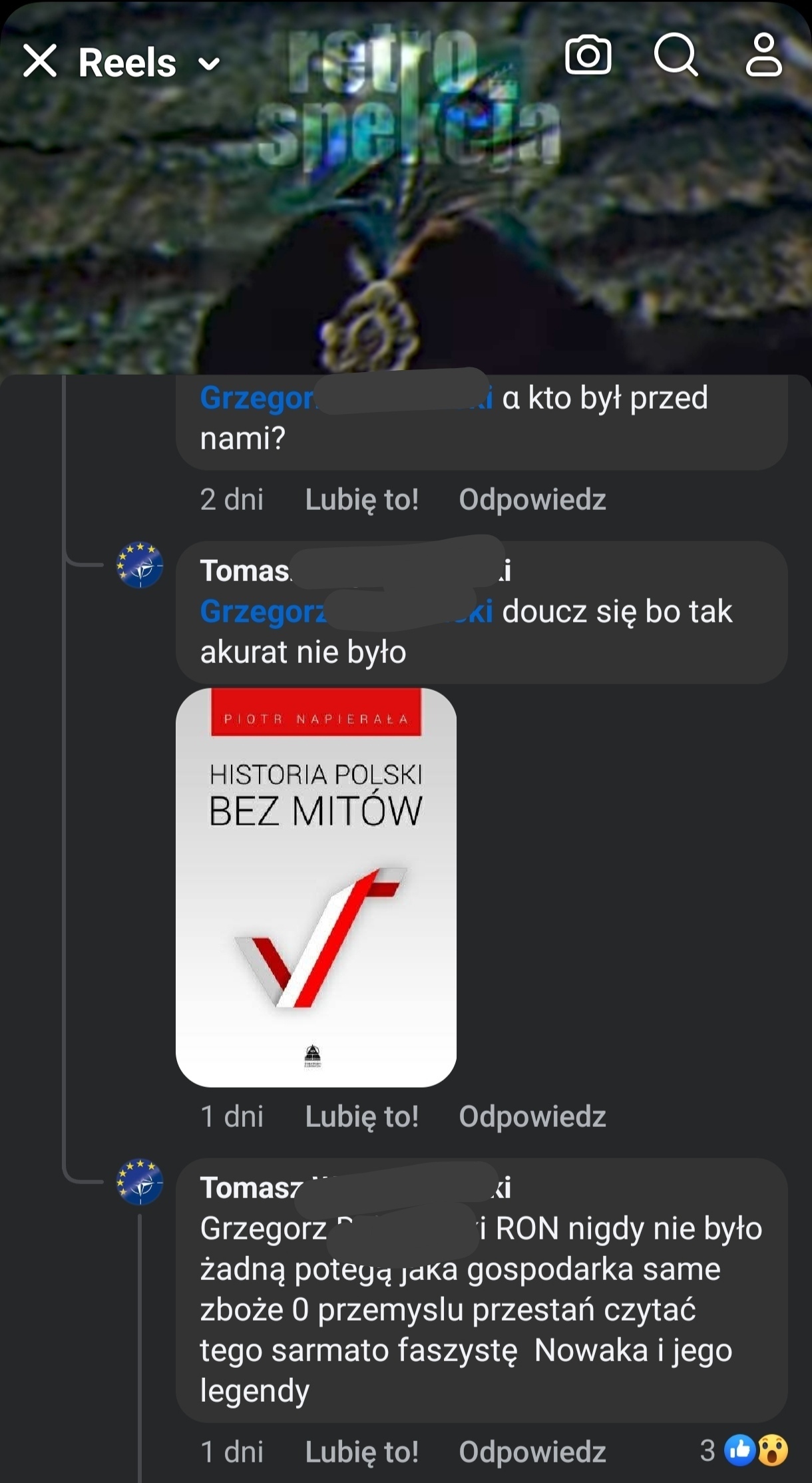Viewport: 812px width, 1483px height.
Task: Open search from the top bar
Action: pyautogui.click(x=676, y=55)
